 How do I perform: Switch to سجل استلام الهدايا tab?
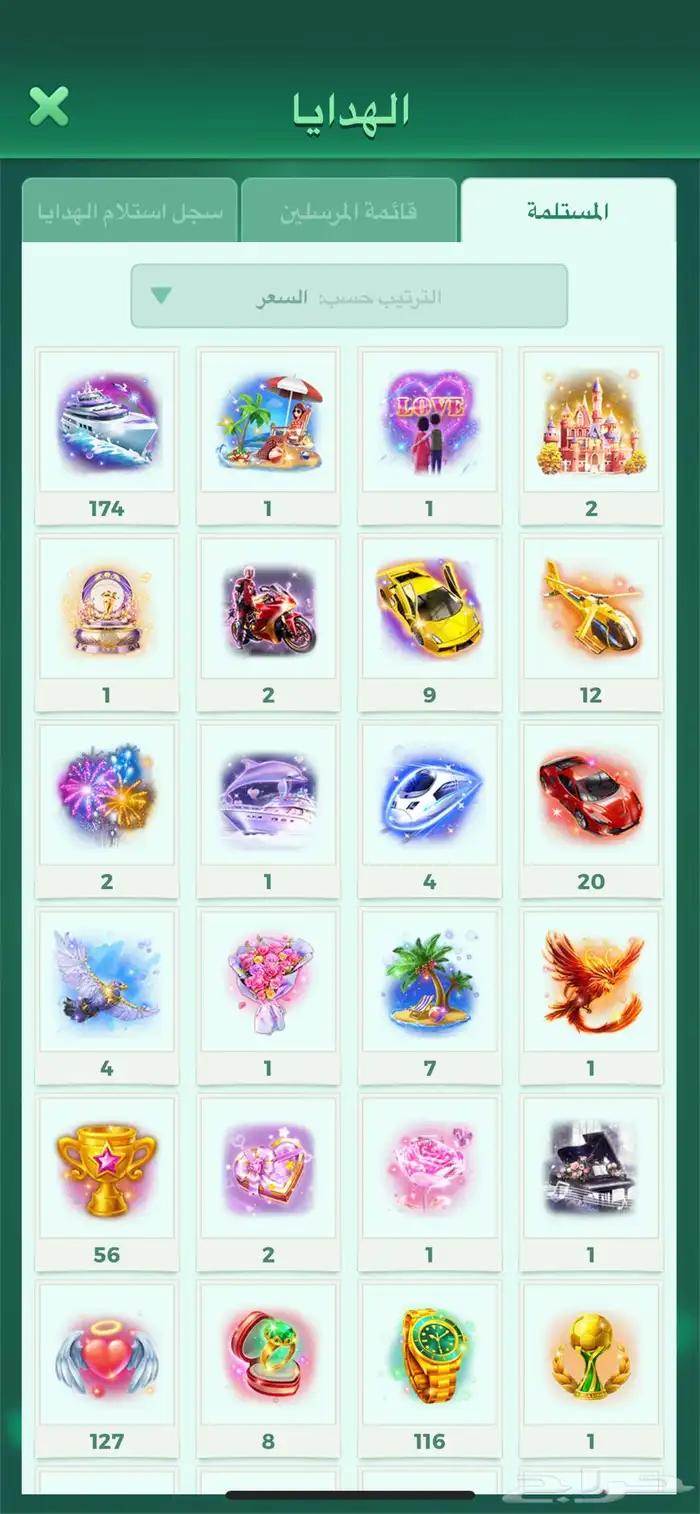pyautogui.click(x=129, y=211)
